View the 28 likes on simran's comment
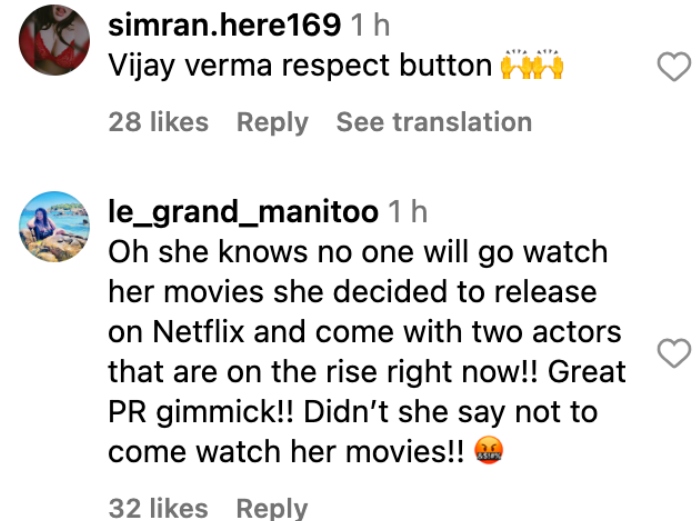Viewport: 700px width, 521px height. (x=158, y=122)
